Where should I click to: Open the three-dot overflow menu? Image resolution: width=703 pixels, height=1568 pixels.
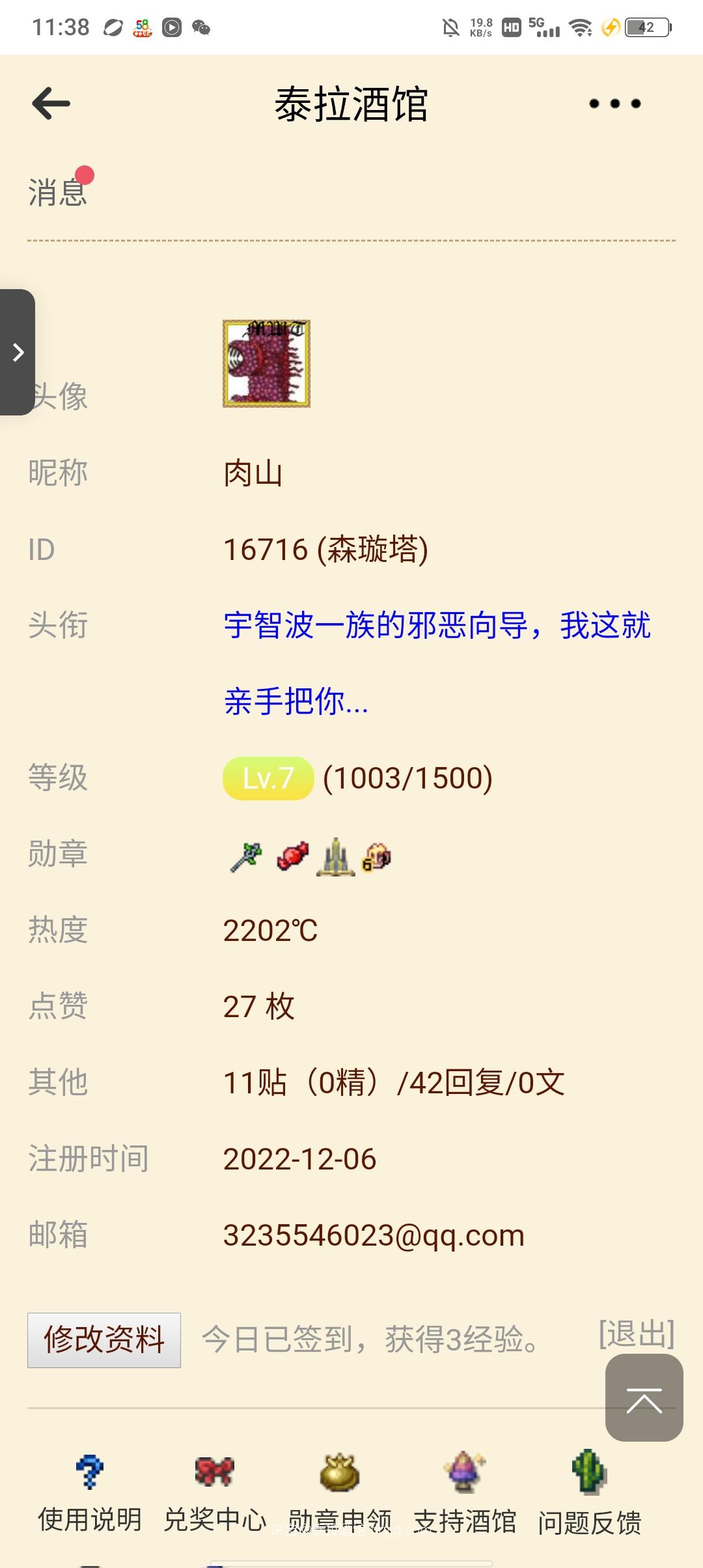coord(614,104)
